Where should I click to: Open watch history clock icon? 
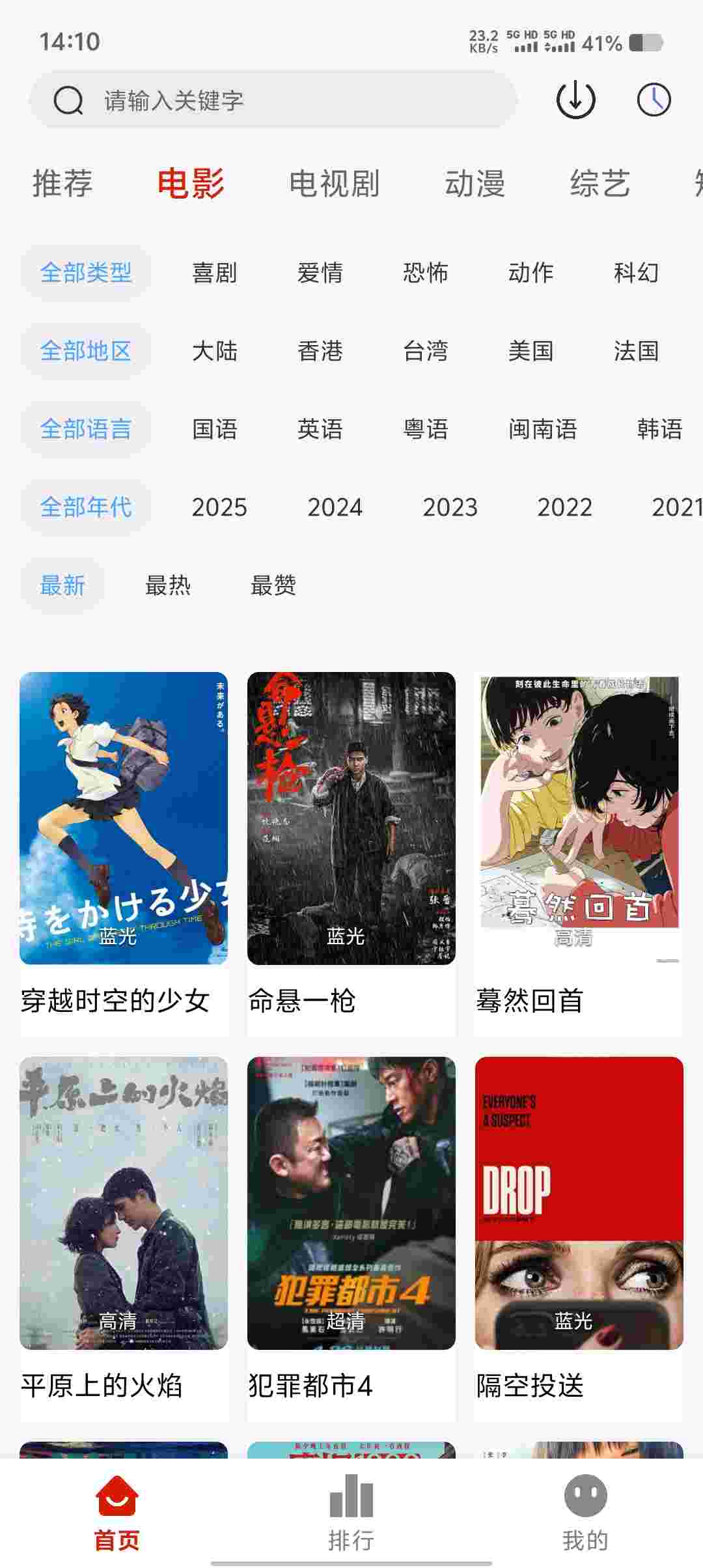tap(654, 100)
